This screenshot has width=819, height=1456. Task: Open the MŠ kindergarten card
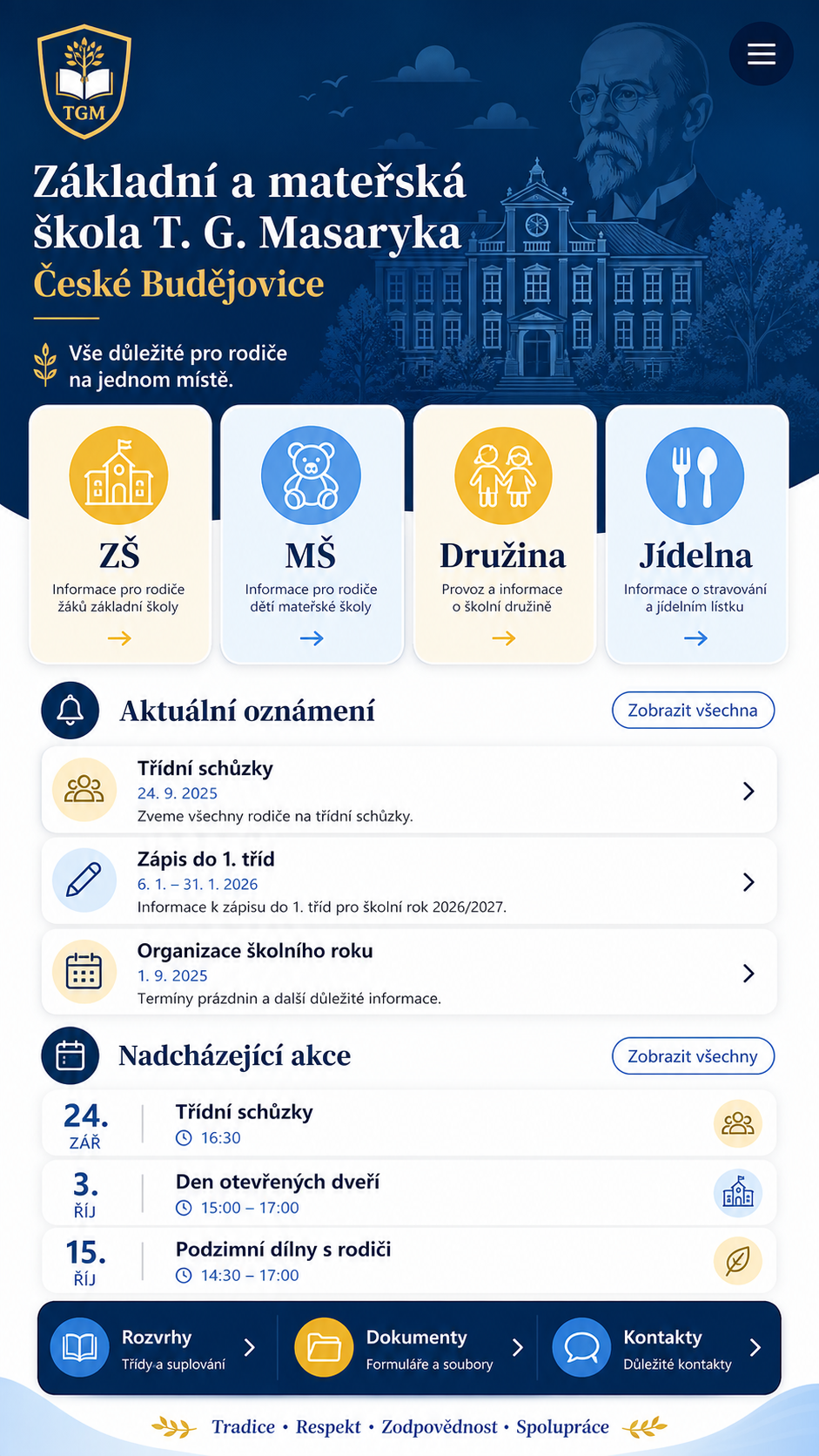(x=312, y=535)
